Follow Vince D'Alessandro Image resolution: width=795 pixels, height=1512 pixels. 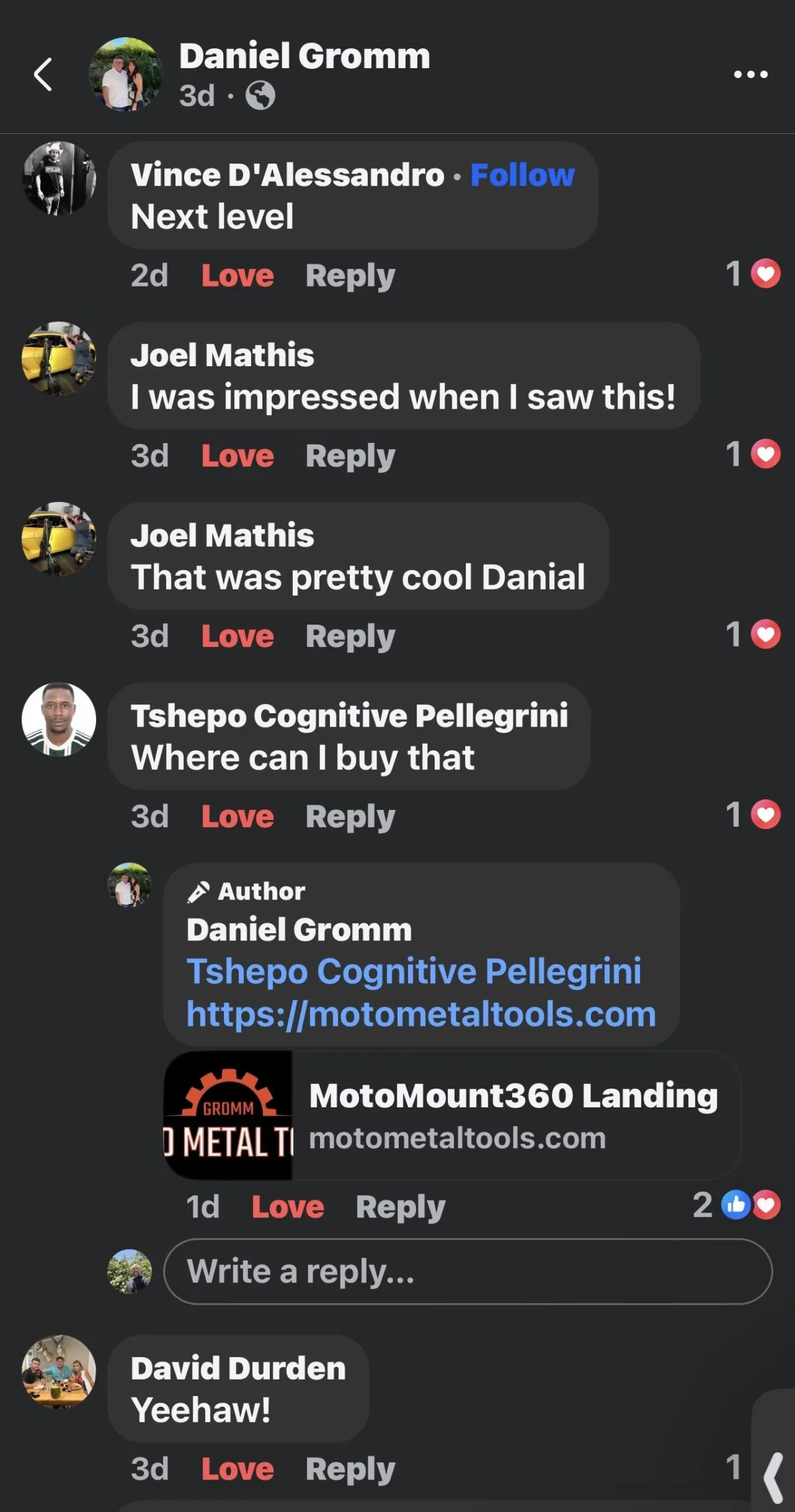[x=522, y=175]
